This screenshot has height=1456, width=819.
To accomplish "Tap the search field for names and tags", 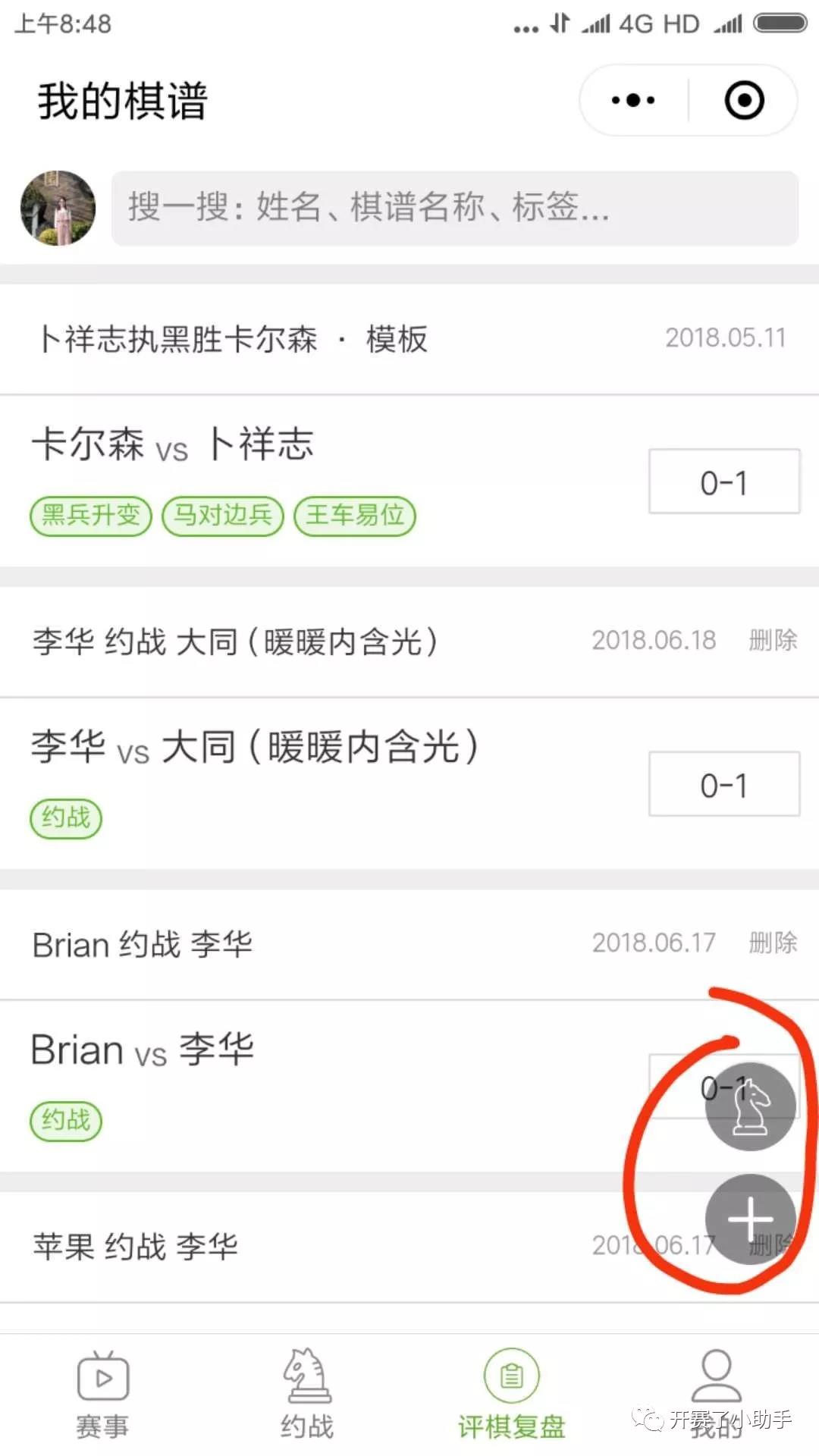I will tap(455, 208).
